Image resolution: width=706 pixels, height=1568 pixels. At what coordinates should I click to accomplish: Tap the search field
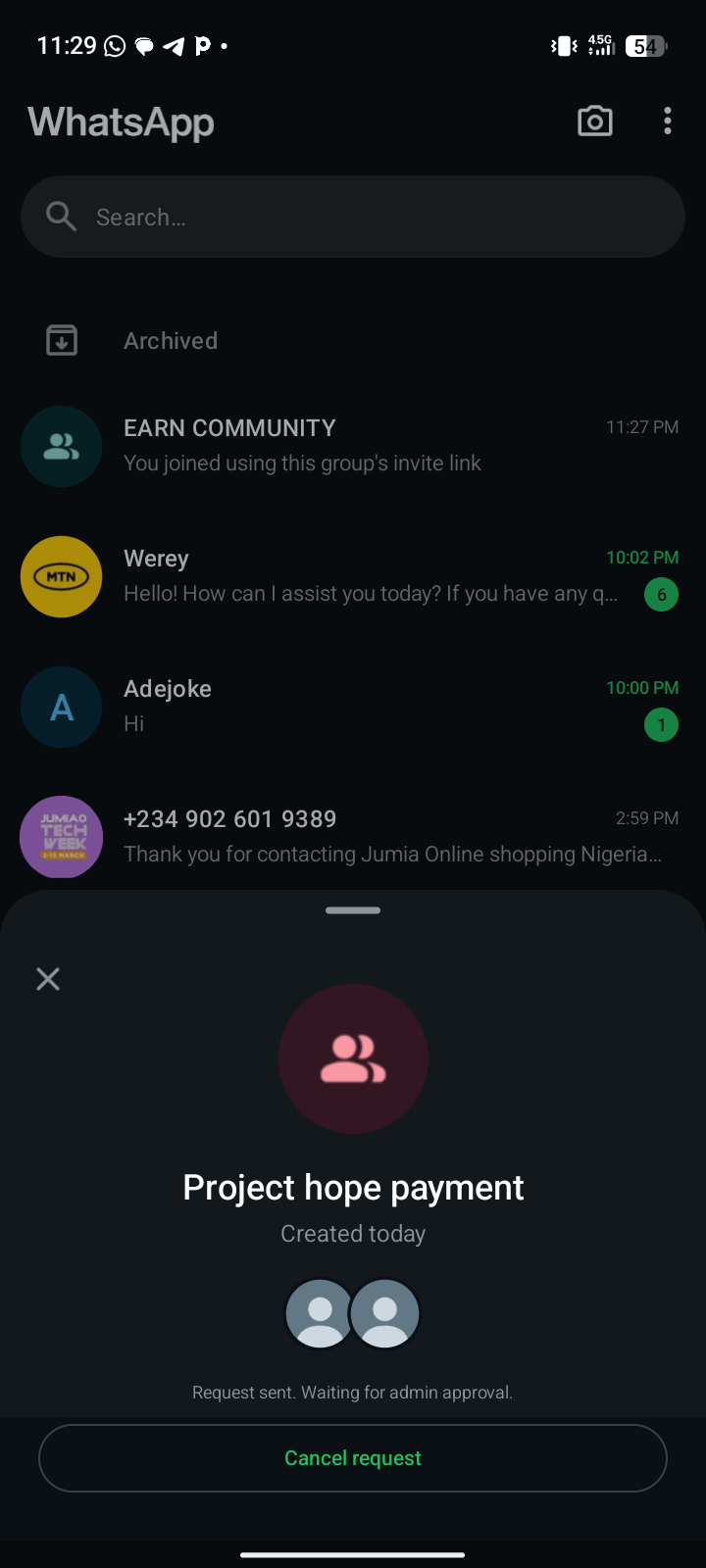[x=353, y=217]
